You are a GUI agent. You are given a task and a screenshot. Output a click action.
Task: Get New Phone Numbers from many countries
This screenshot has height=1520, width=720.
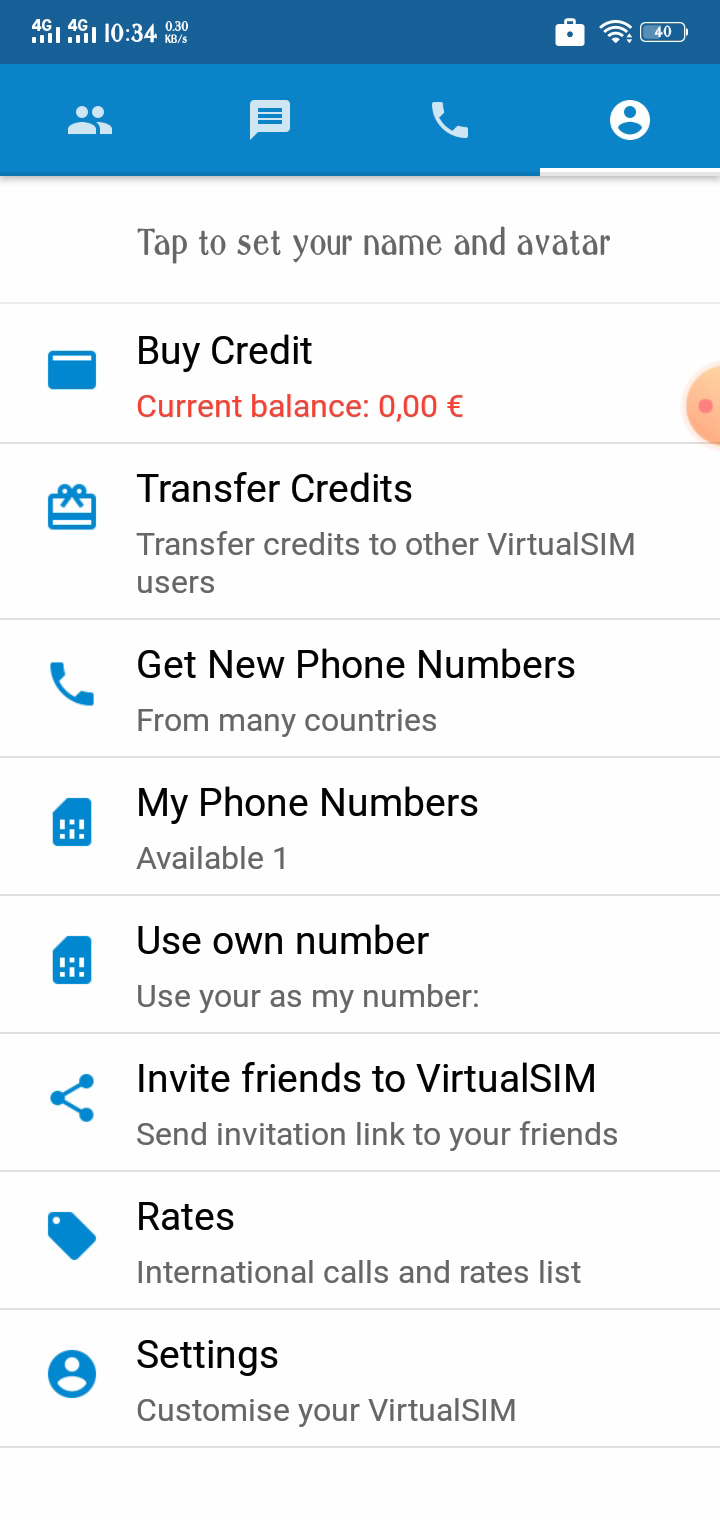(360, 689)
